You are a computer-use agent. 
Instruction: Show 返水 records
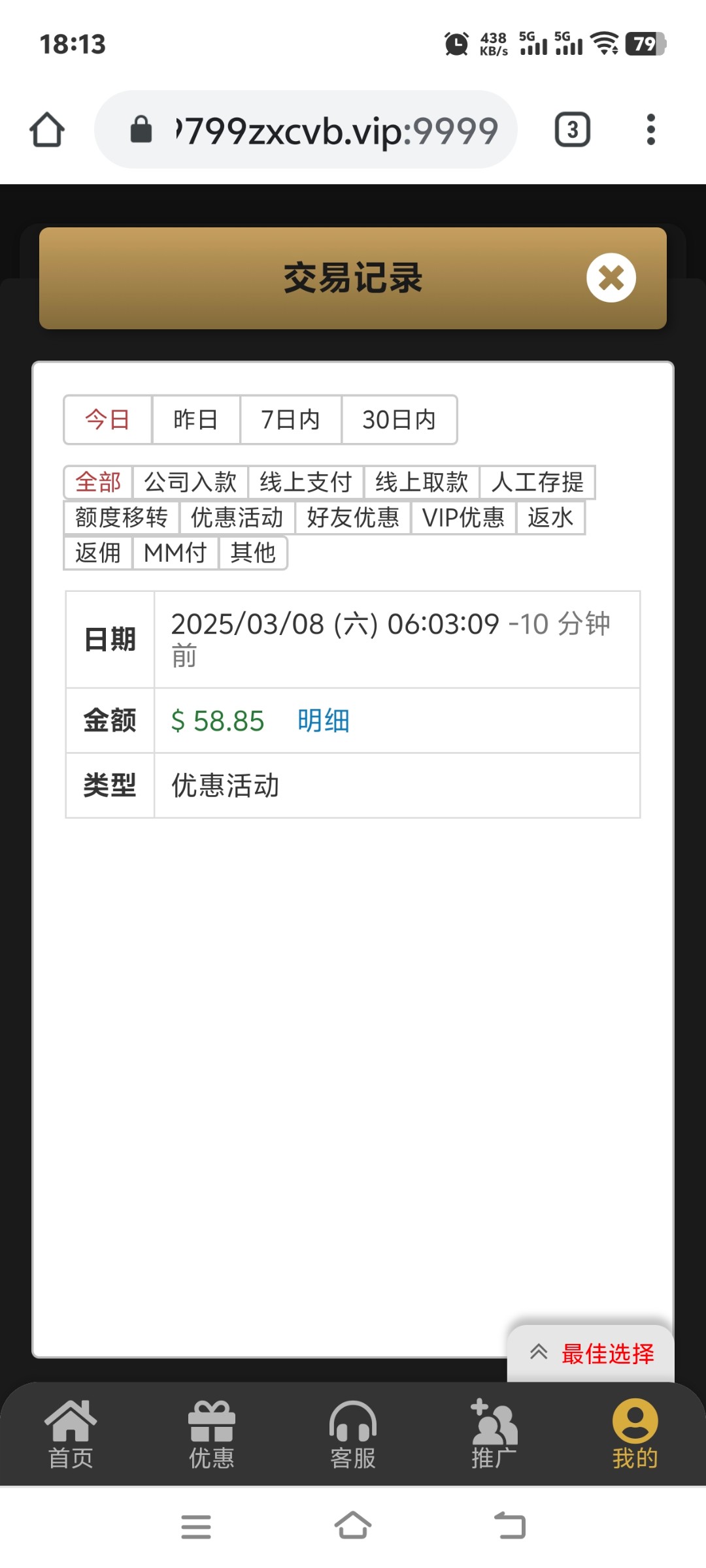tap(550, 517)
